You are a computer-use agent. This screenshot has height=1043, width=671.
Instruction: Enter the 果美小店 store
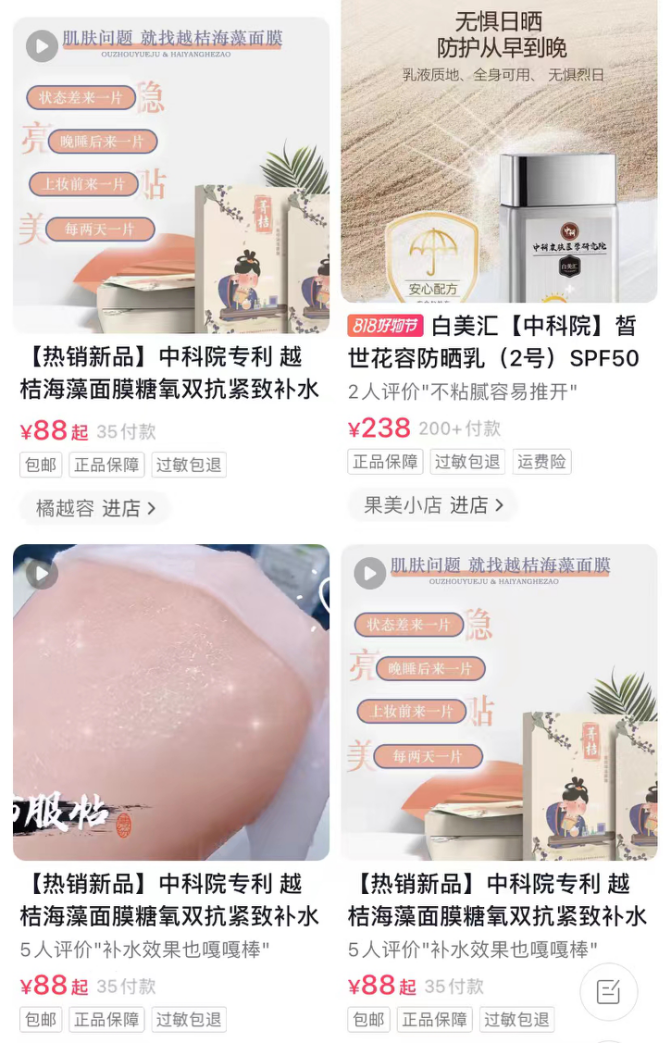[x=431, y=505]
